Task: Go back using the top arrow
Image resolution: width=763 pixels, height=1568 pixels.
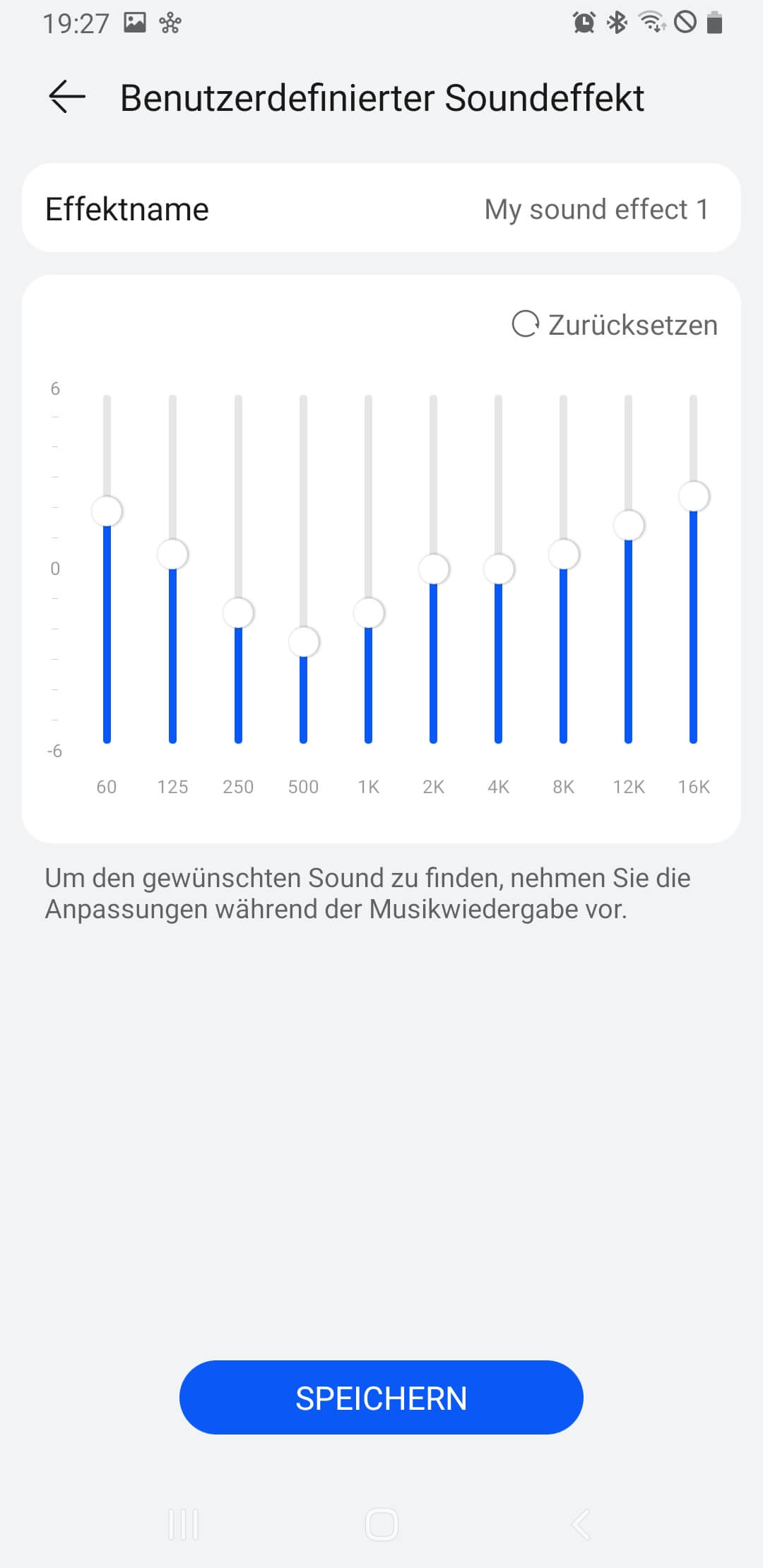Action: pos(67,97)
